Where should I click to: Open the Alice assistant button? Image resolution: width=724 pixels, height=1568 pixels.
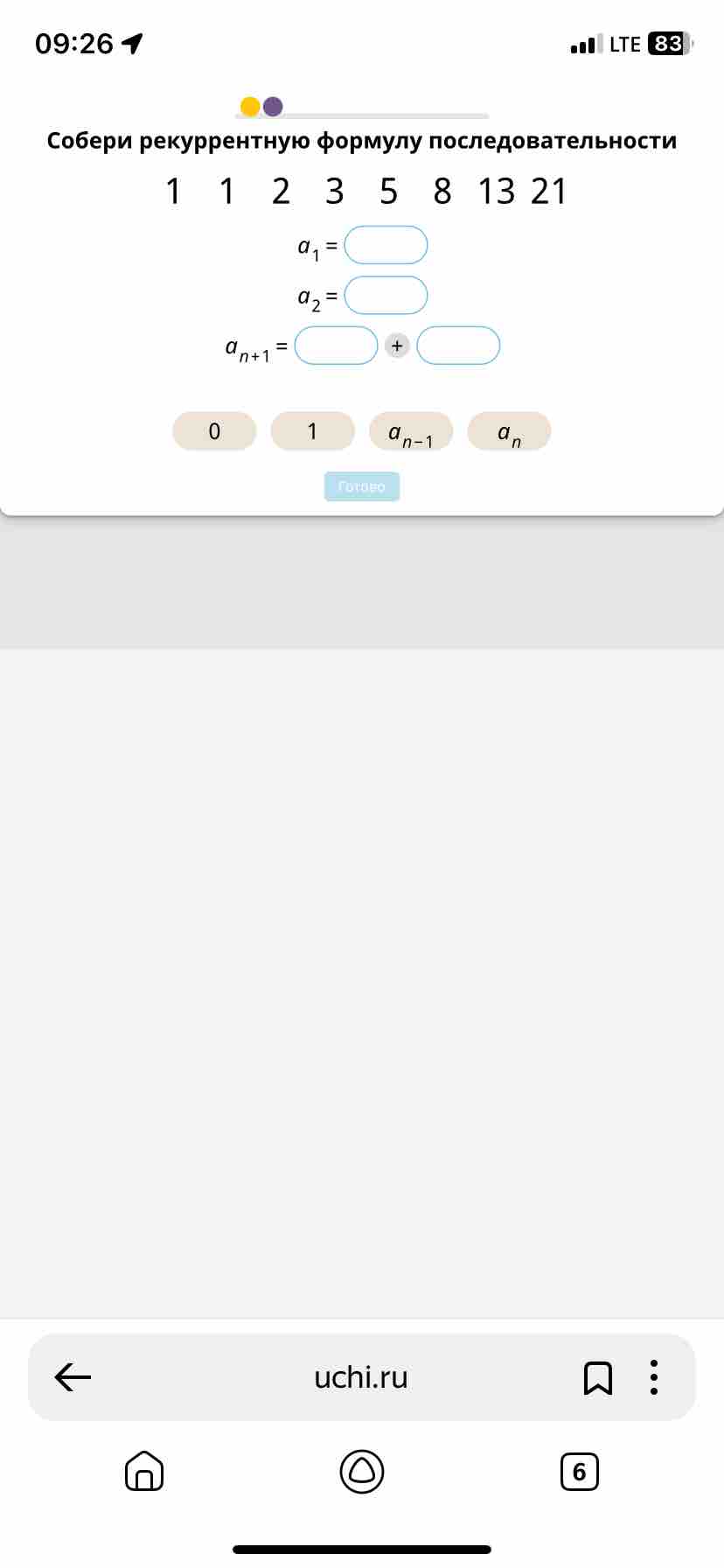pos(362,1471)
